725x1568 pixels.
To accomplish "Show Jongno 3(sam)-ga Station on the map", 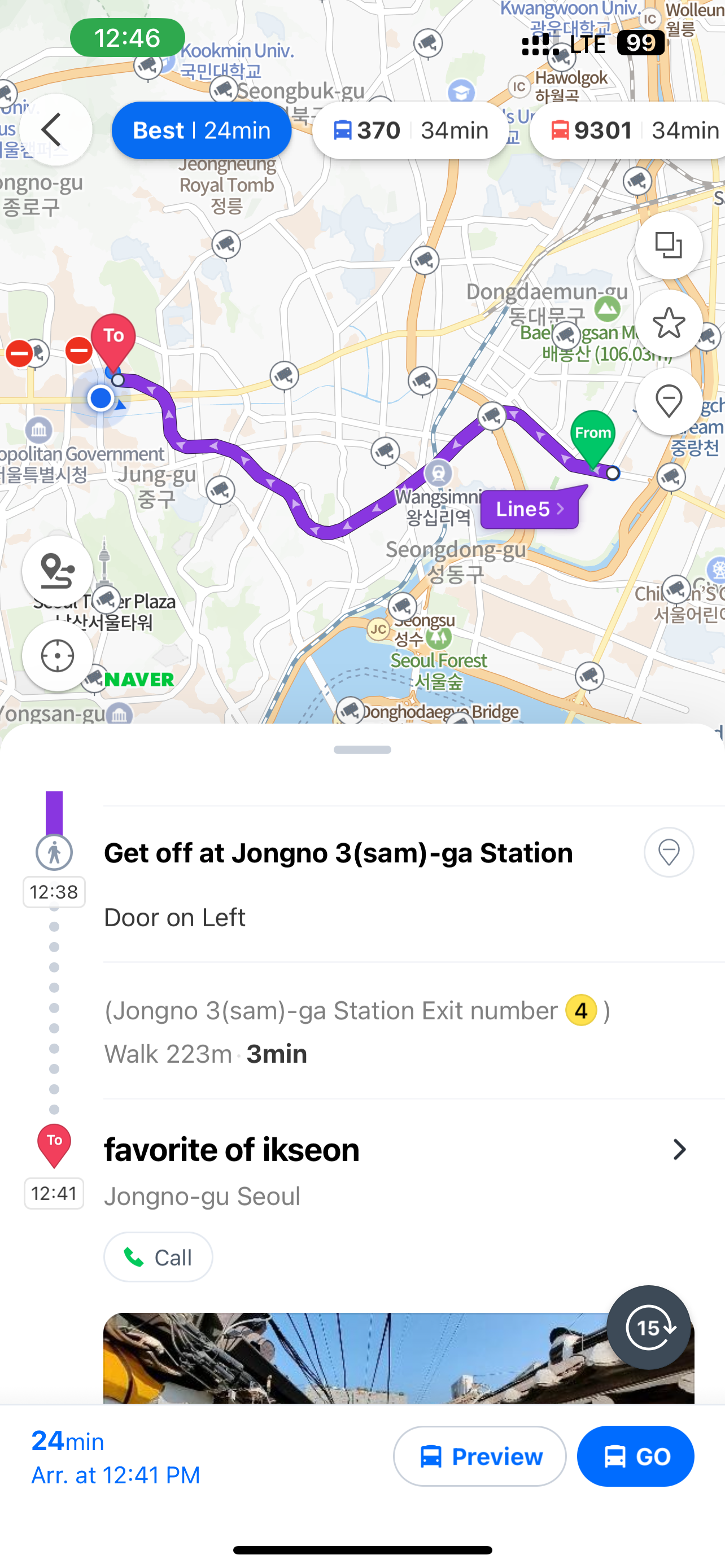I will coord(669,852).
